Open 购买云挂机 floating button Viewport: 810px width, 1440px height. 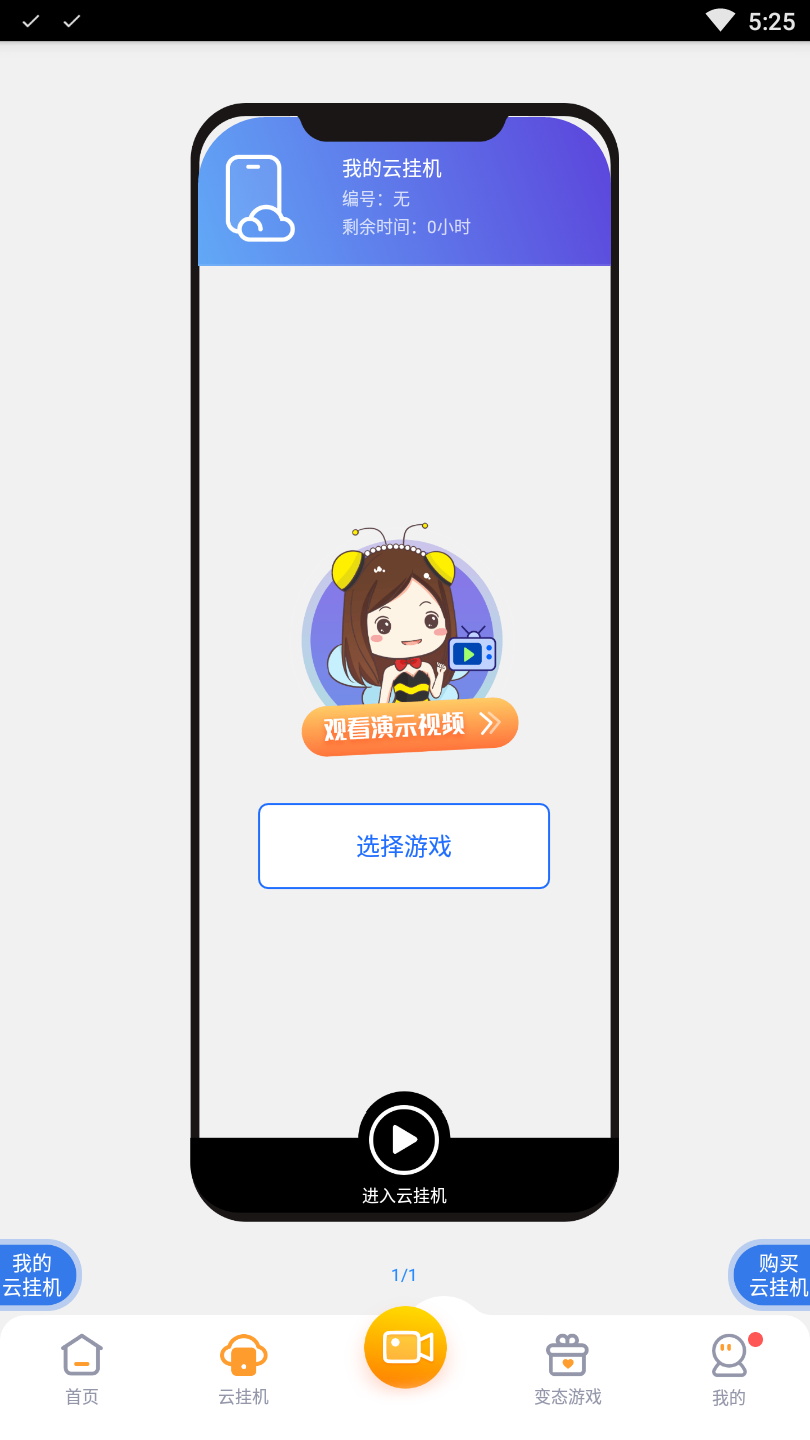pyautogui.click(x=774, y=1275)
